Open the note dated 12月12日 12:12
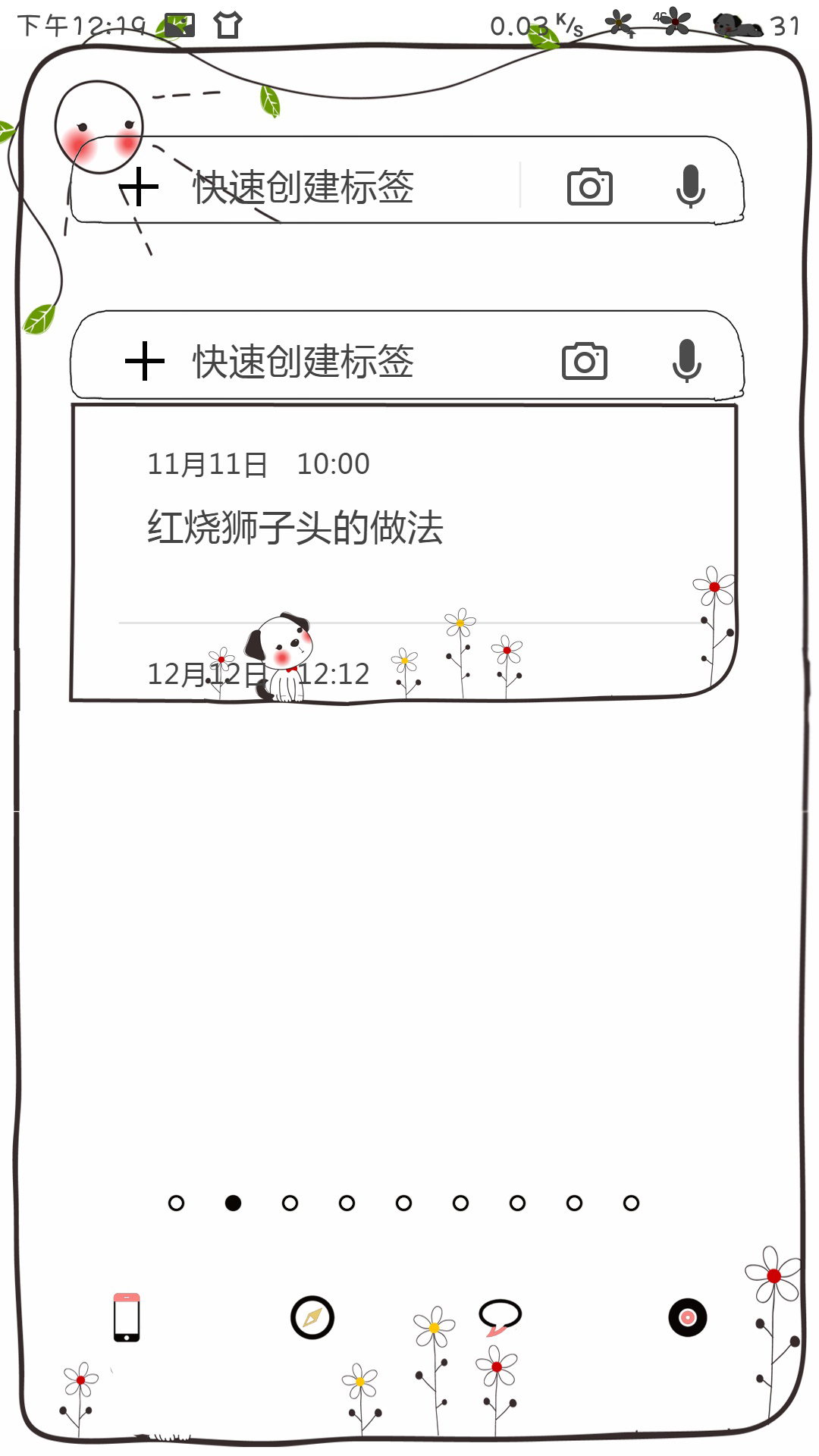This screenshot has width=819, height=1456. coord(258,673)
